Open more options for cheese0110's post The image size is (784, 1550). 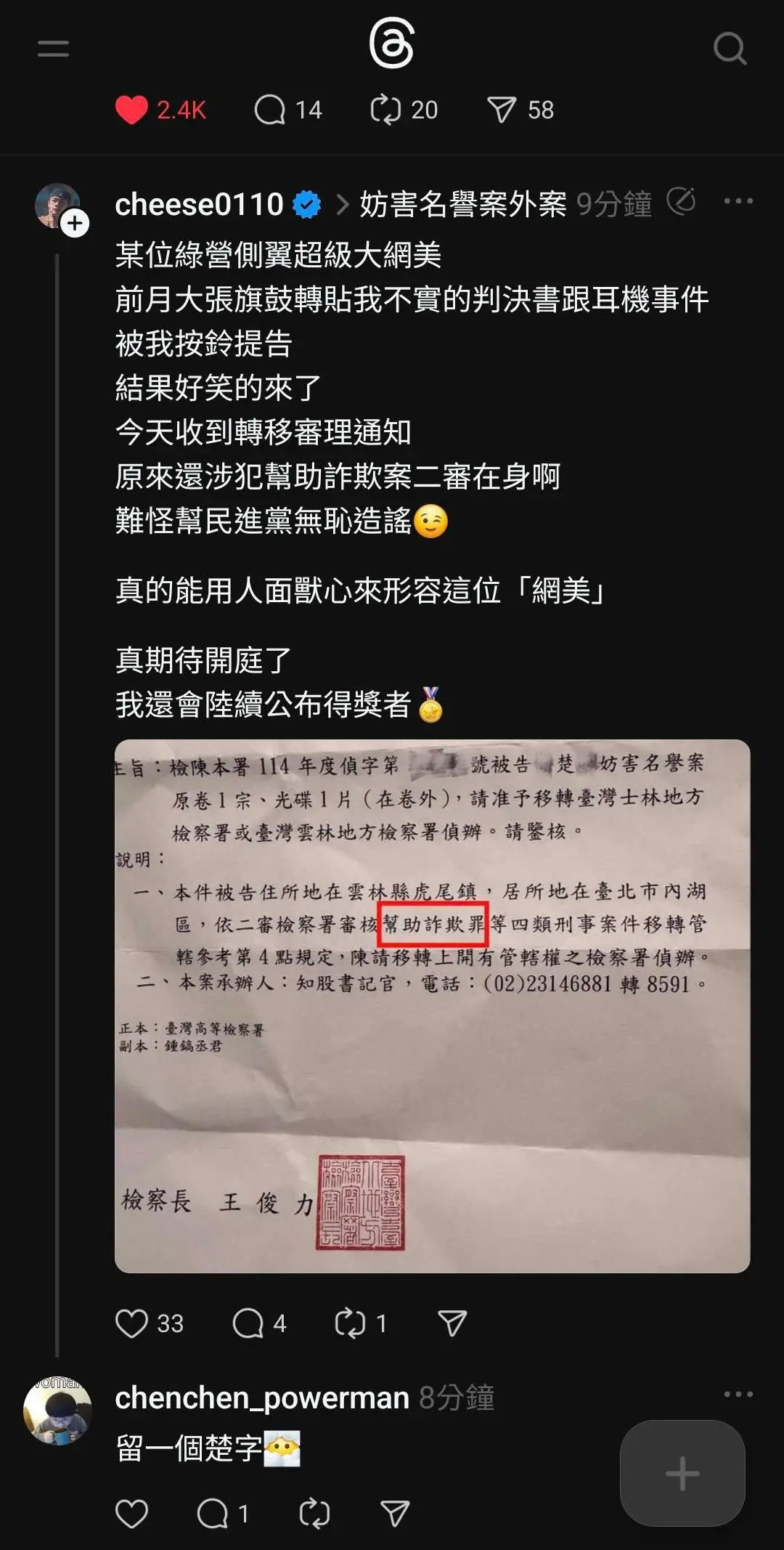(738, 201)
